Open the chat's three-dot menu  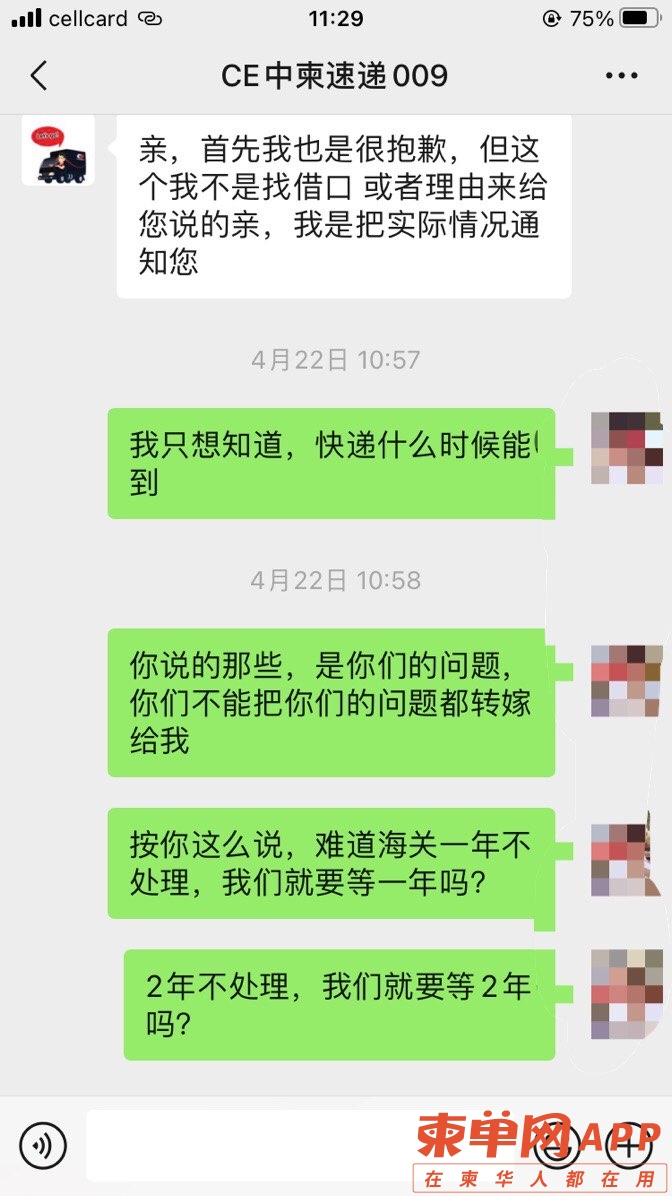621,76
